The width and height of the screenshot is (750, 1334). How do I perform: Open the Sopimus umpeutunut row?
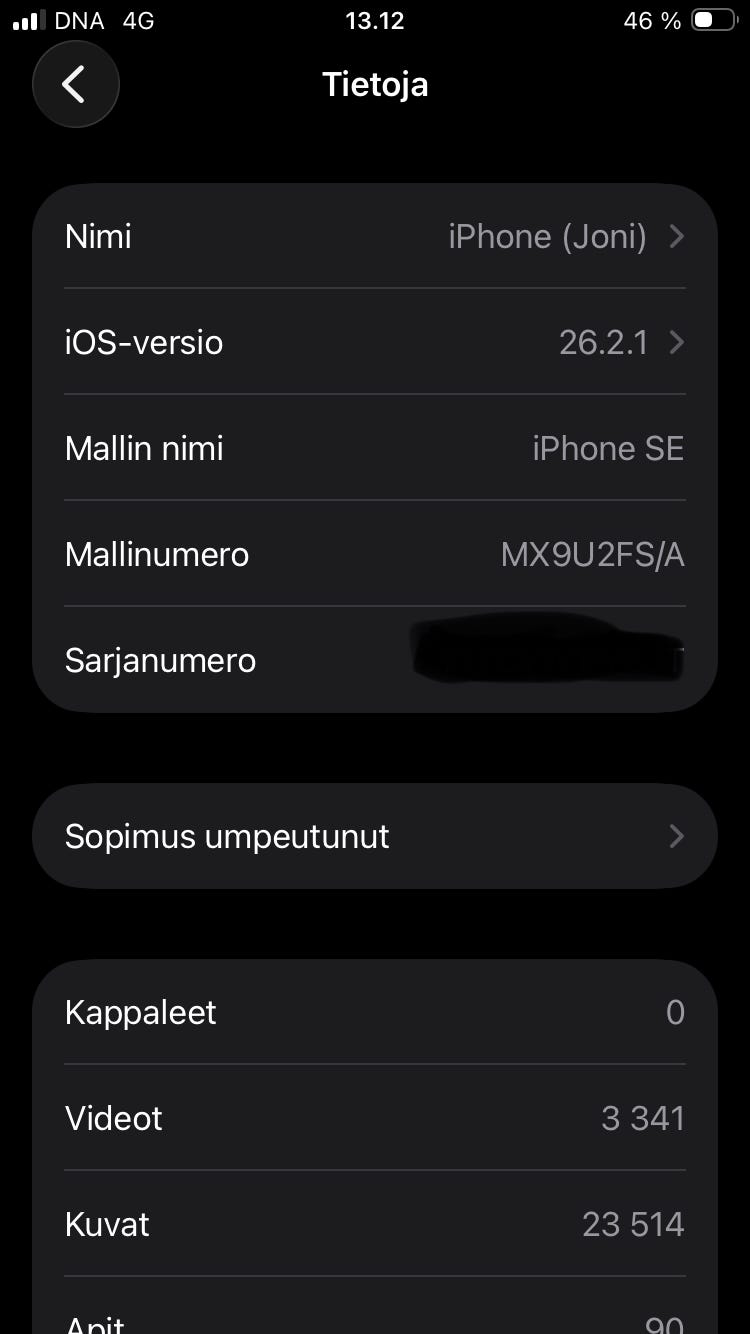point(375,836)
